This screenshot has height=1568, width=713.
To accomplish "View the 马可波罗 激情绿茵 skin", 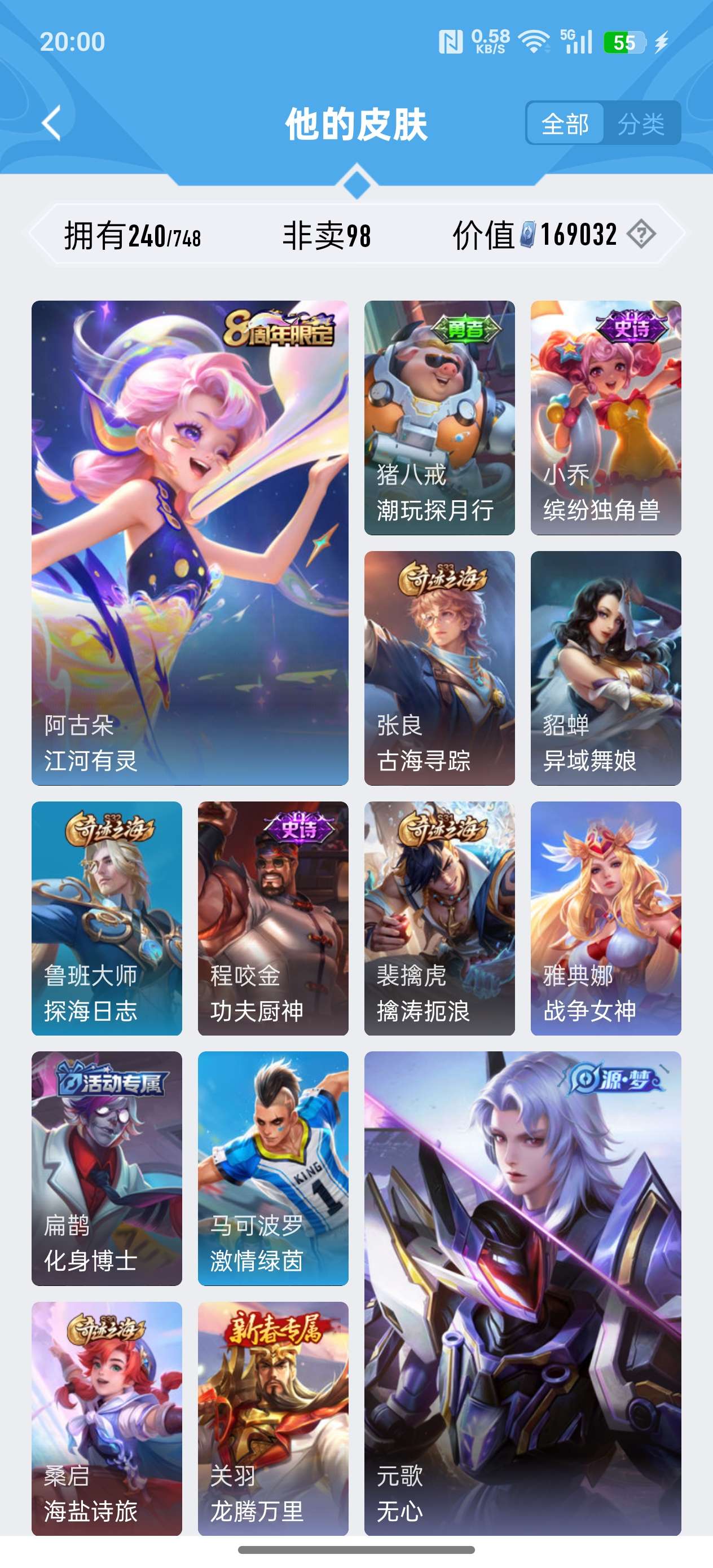I will click(x=274, y=1168).
